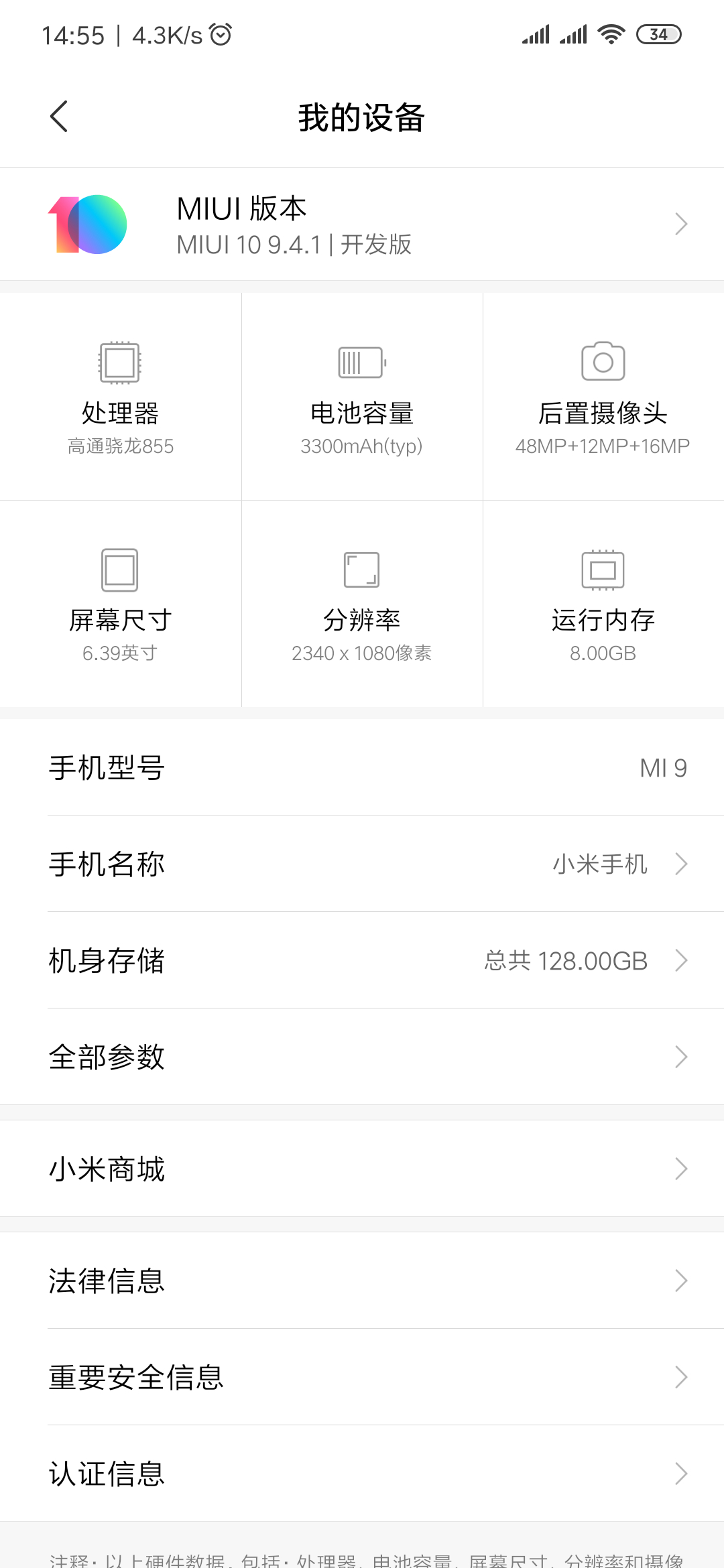Open 认证信息

pyautogui.click(x=362, y=1474)
